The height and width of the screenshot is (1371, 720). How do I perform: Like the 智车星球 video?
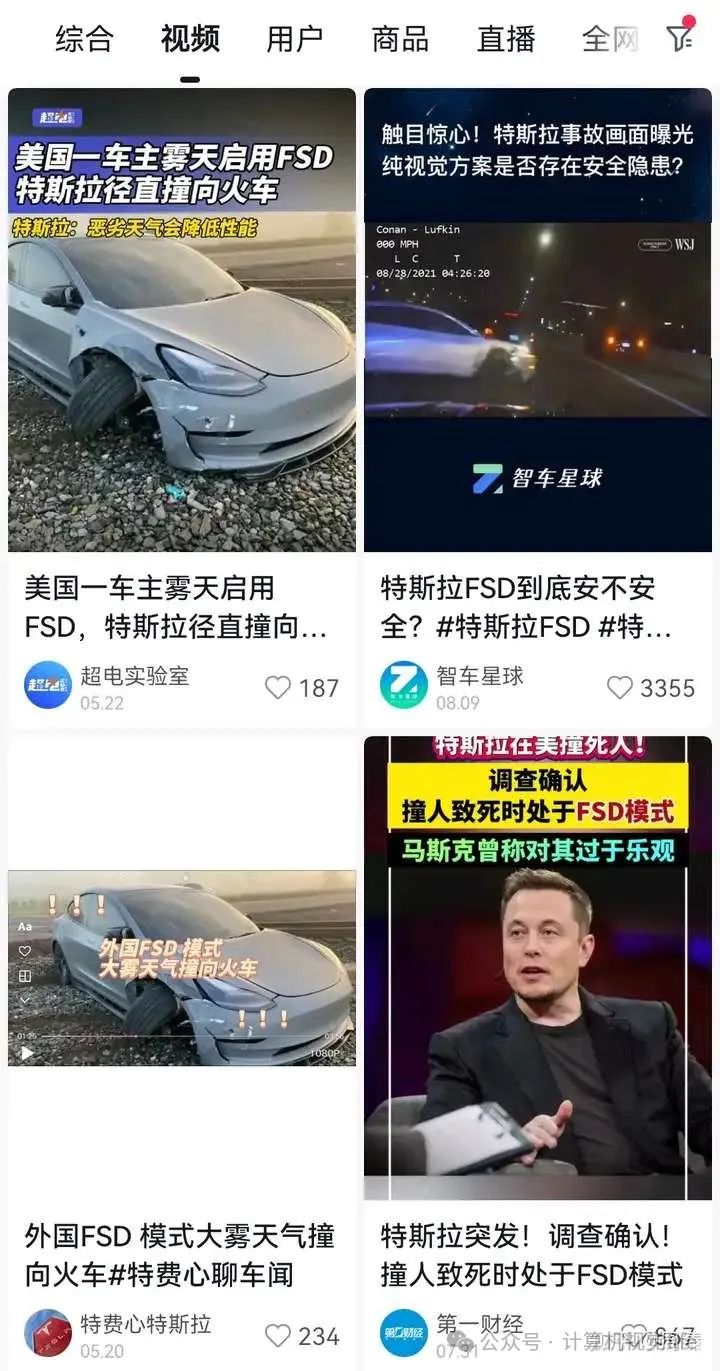coord(621,688)
